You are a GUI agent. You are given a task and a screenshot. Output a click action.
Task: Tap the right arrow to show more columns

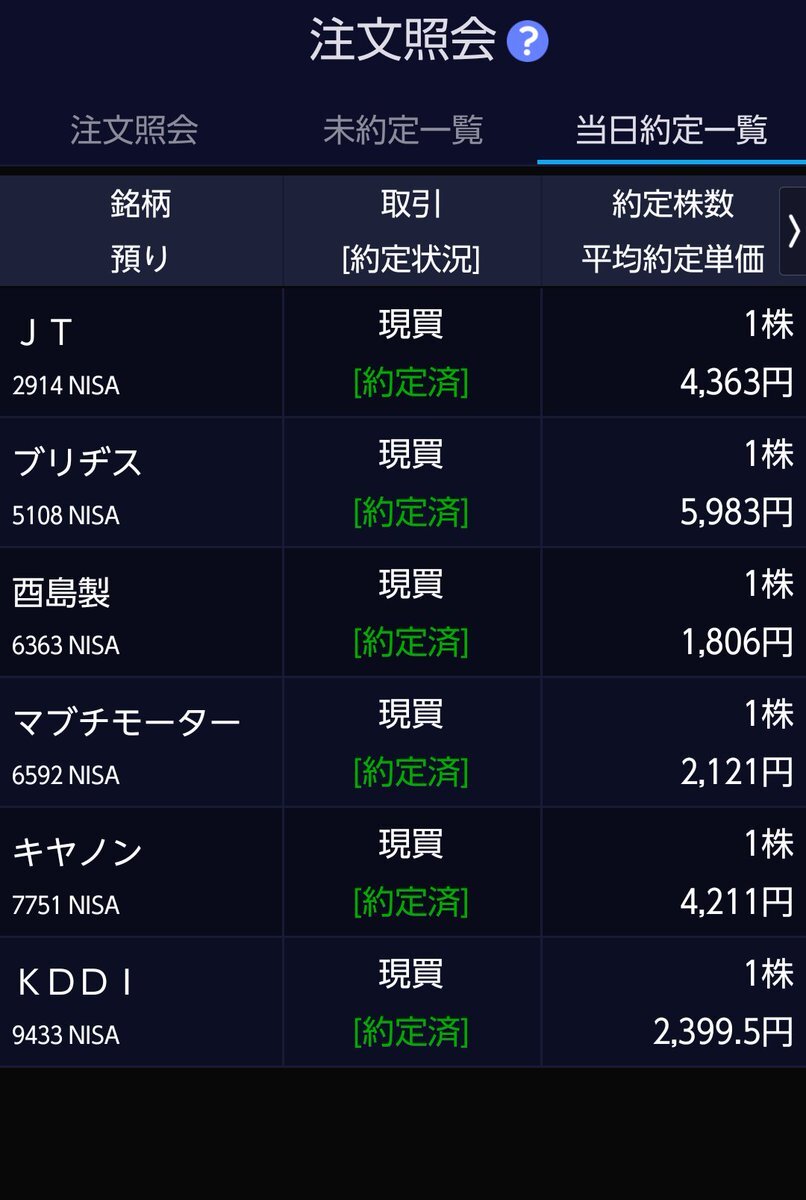(x=793, y=231)
